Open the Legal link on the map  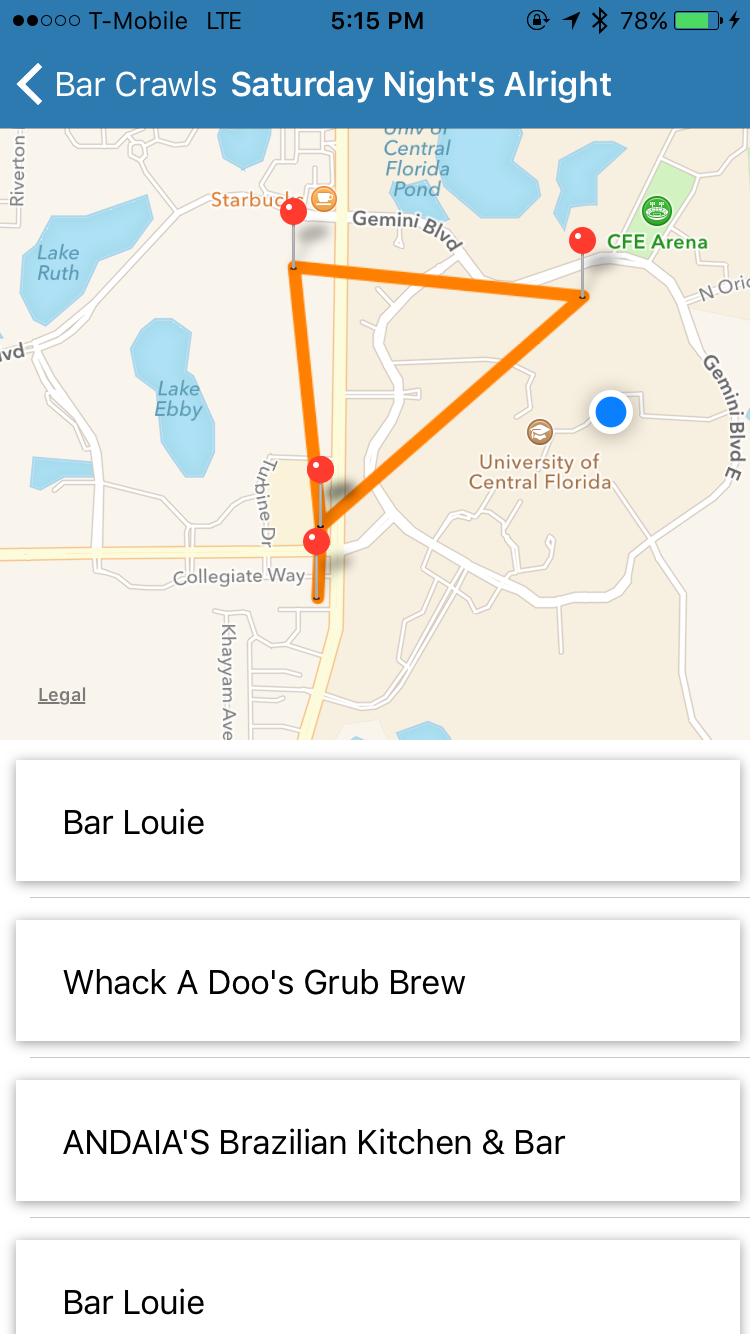coord(62,695)
